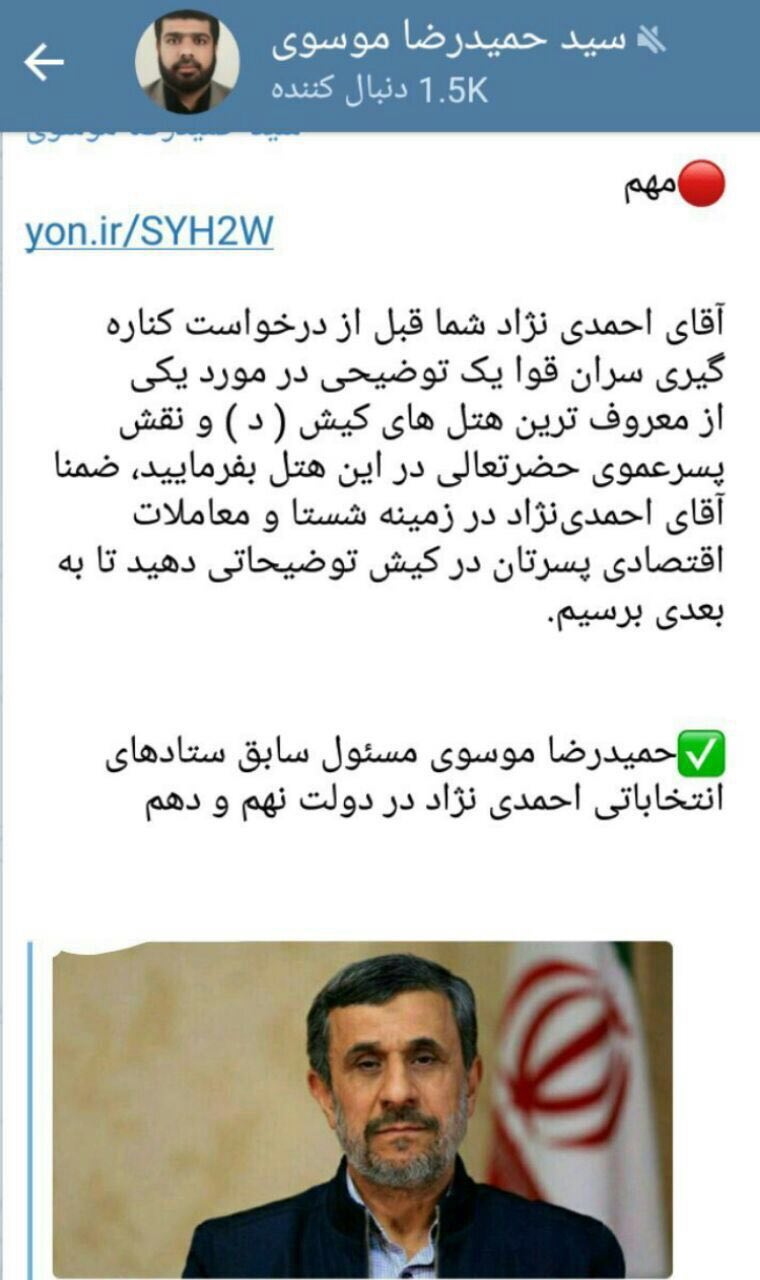This screenshot has width=760, height=1280.
Task: Open the link preview image
Action: (x=362, y=1108)
